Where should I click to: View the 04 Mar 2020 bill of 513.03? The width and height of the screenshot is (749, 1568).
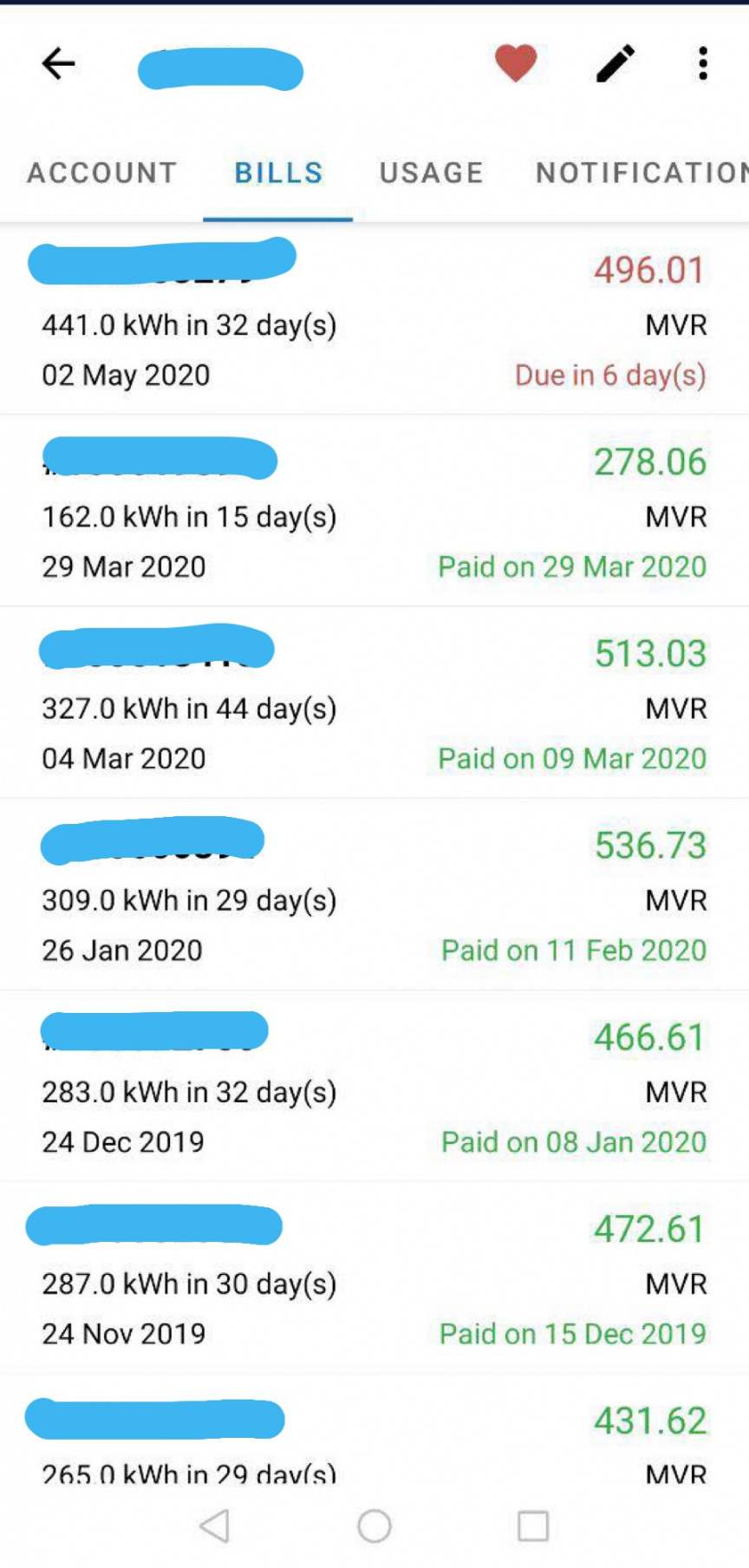coord(374,702)
